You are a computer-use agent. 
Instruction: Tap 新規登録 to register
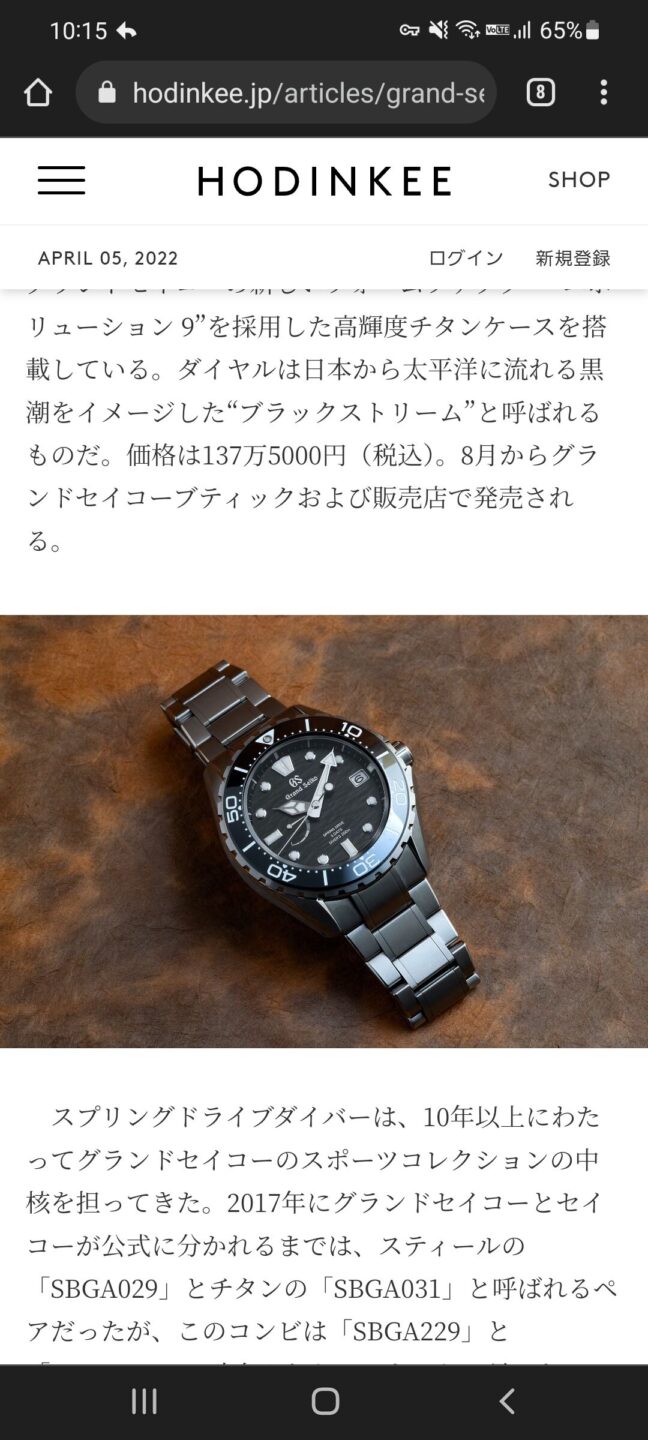click(x=572, y=258)
